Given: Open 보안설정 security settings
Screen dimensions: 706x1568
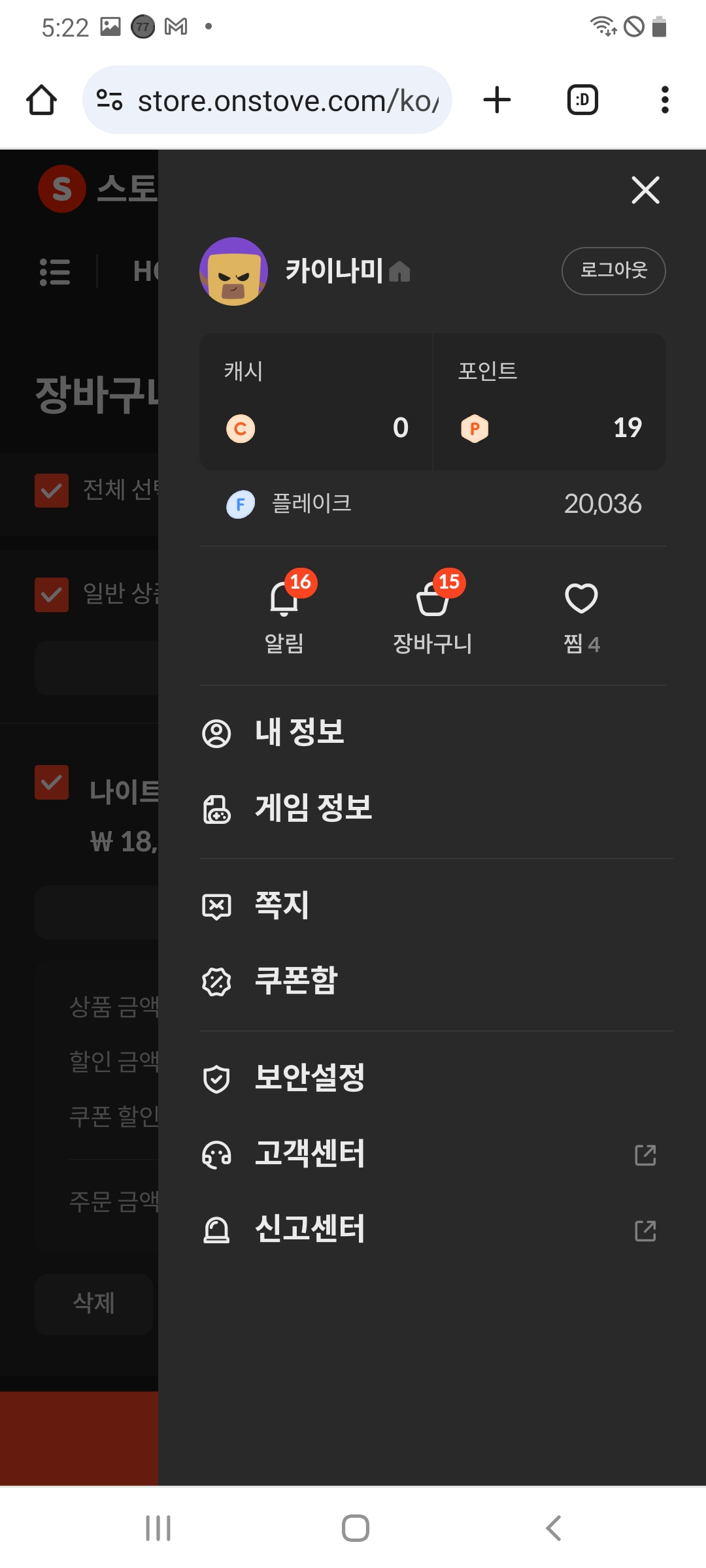Looking at the screenshot, I should [x=309, y=1078].
